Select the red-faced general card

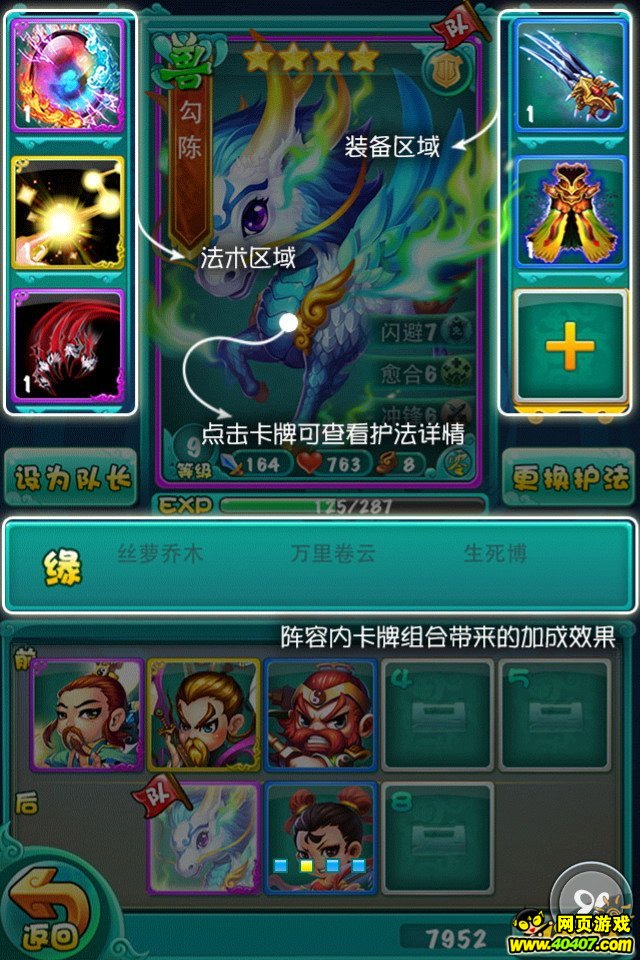click(320, 714)
